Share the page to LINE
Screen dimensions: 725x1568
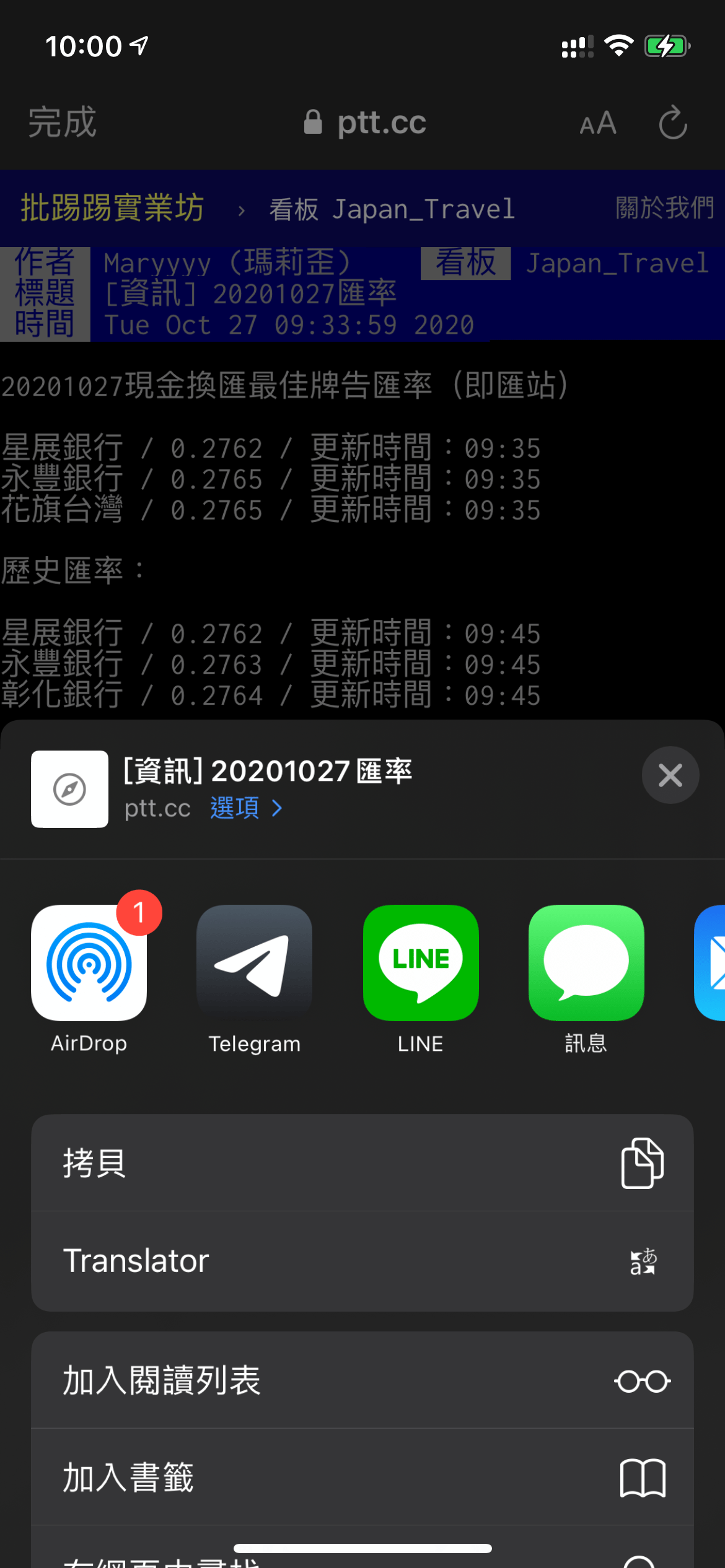(x=421, y=978)
